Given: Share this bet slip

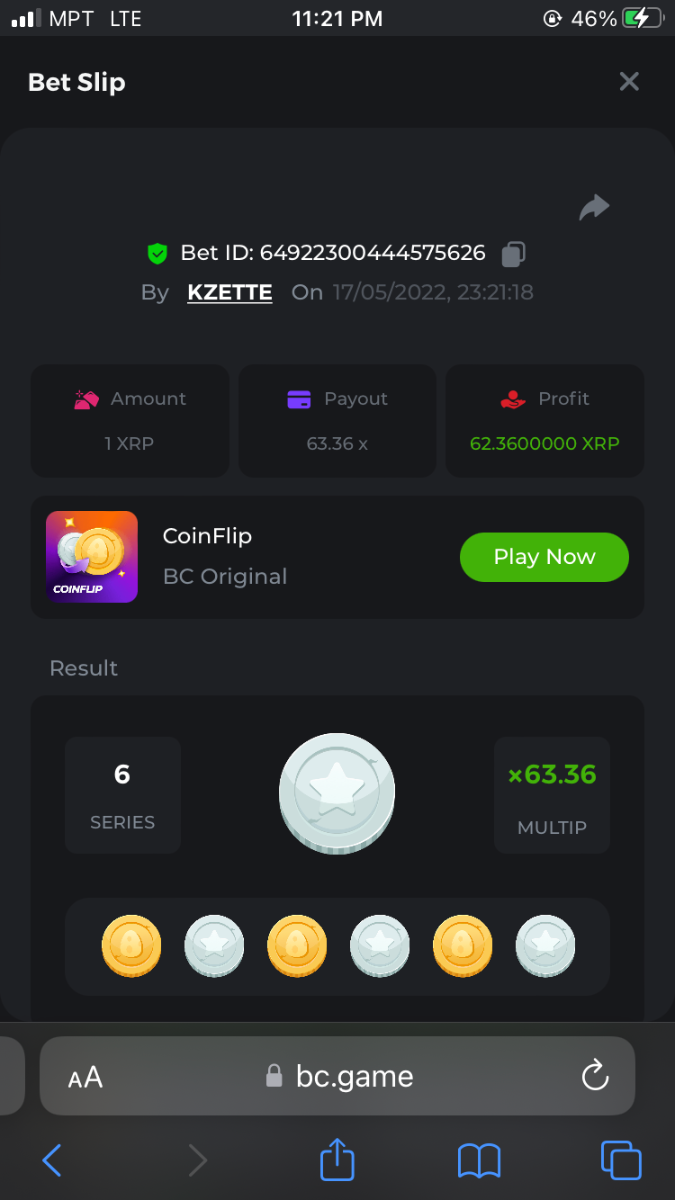Looking at the screenshot, I should [594, 208].
